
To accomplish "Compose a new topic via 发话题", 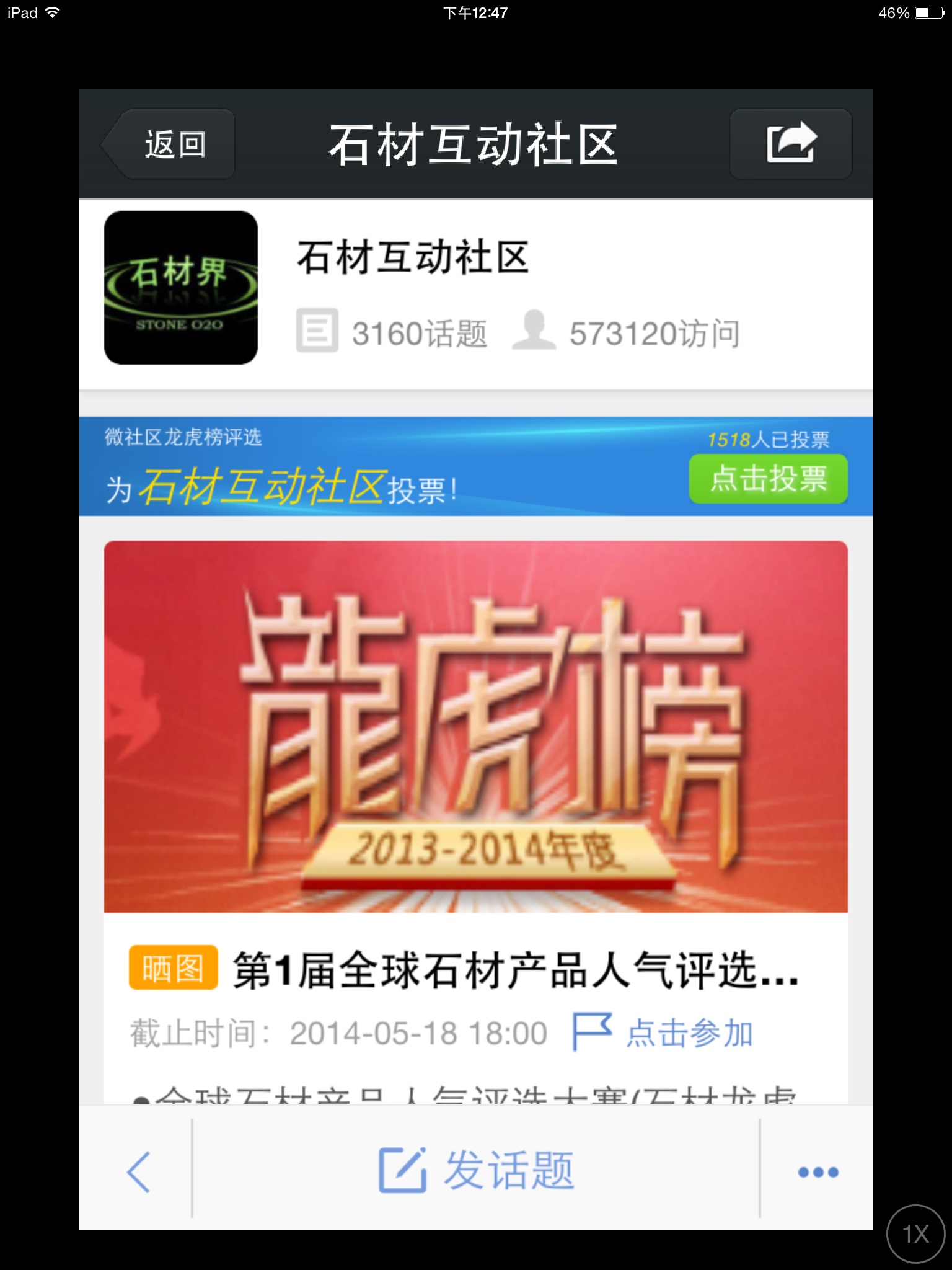I will [476, 1171].
